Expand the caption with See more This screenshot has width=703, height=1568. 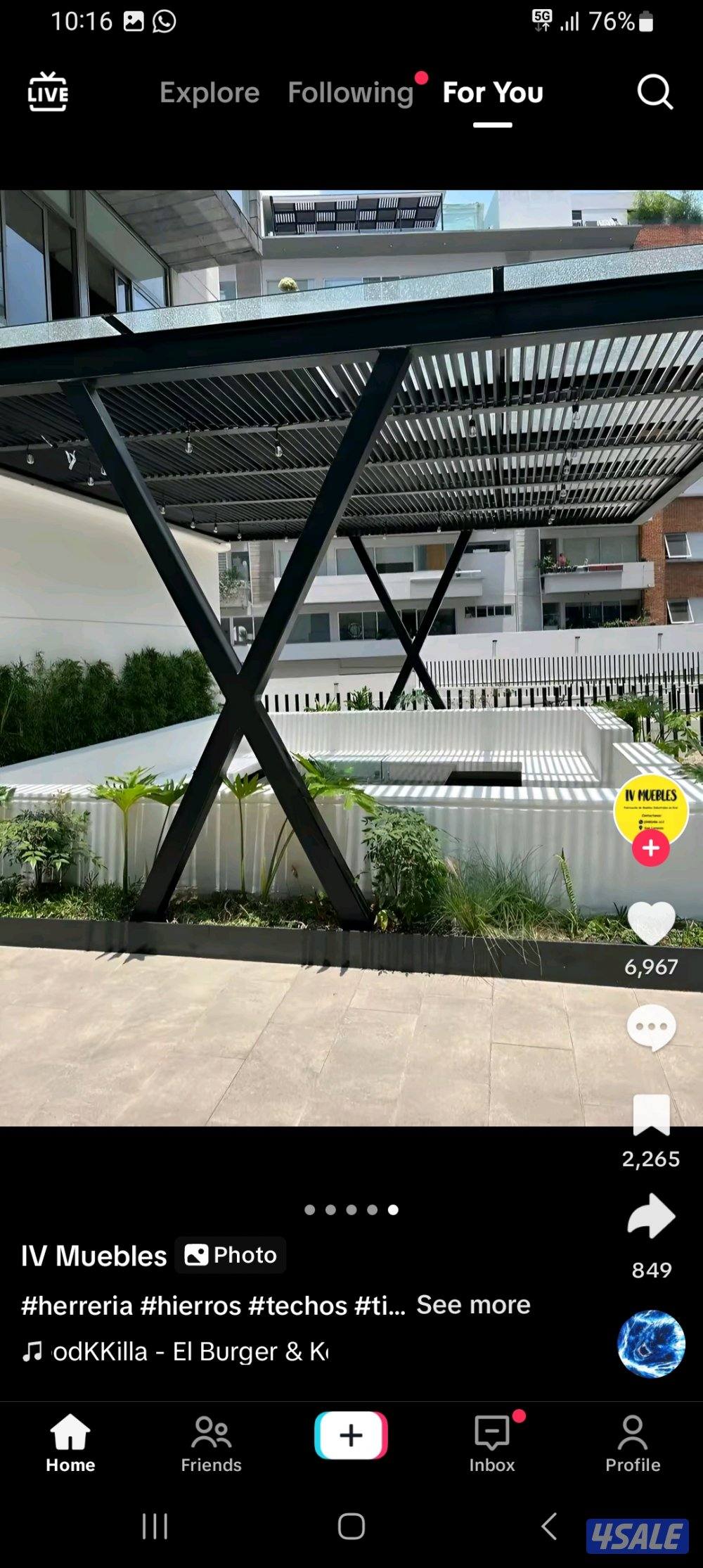coord(473,1304)
